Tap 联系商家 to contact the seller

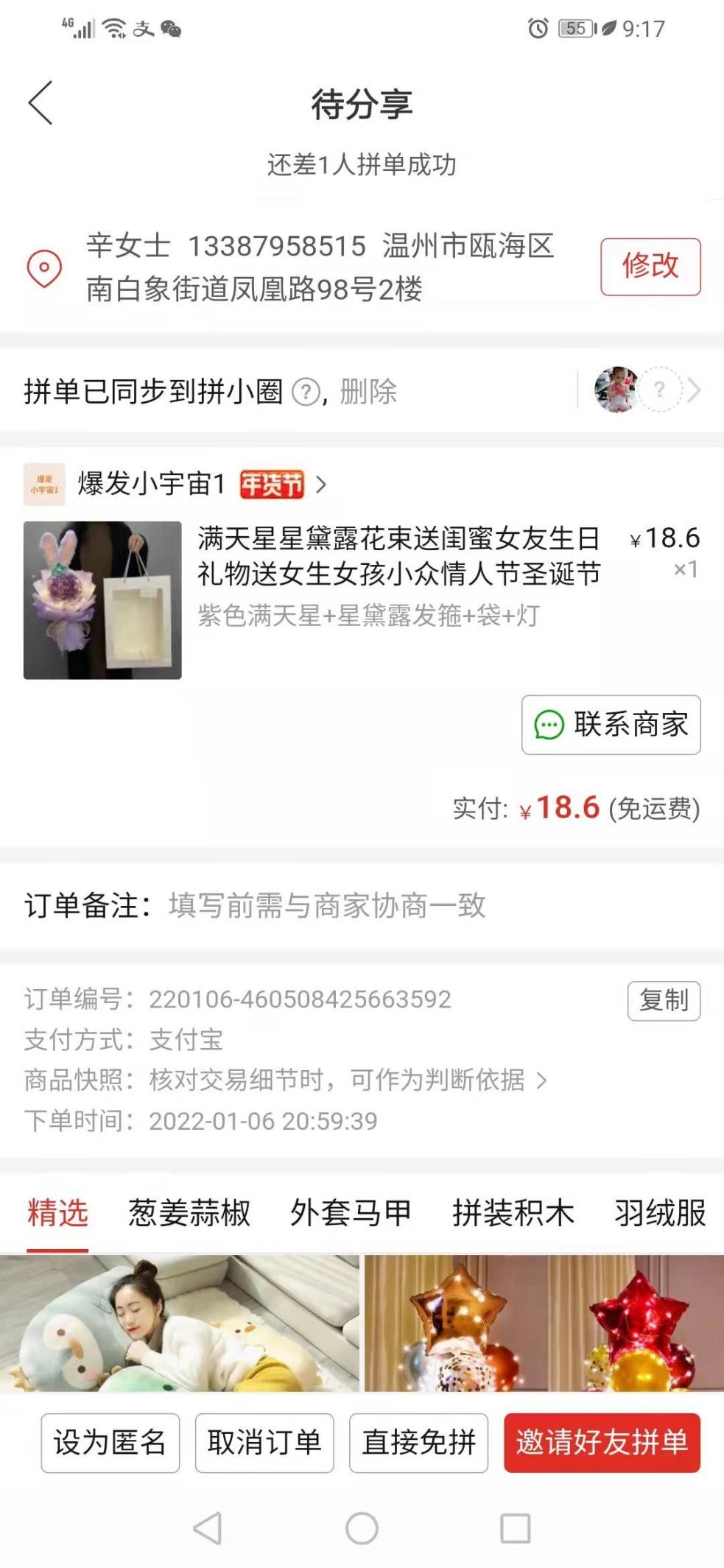tap(611, 725)
